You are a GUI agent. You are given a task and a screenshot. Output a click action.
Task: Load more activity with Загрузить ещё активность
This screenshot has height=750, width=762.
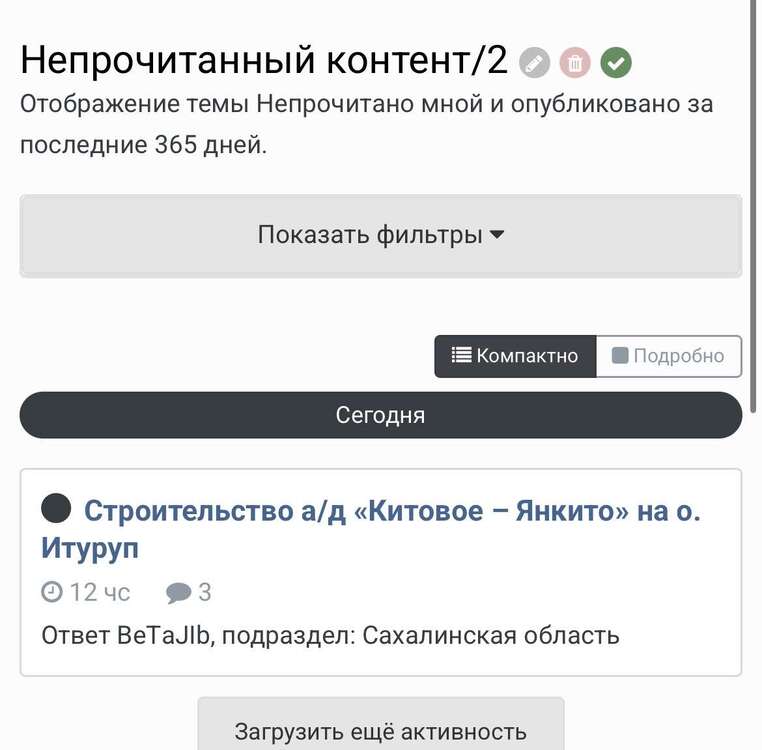(x=381, y=730)
